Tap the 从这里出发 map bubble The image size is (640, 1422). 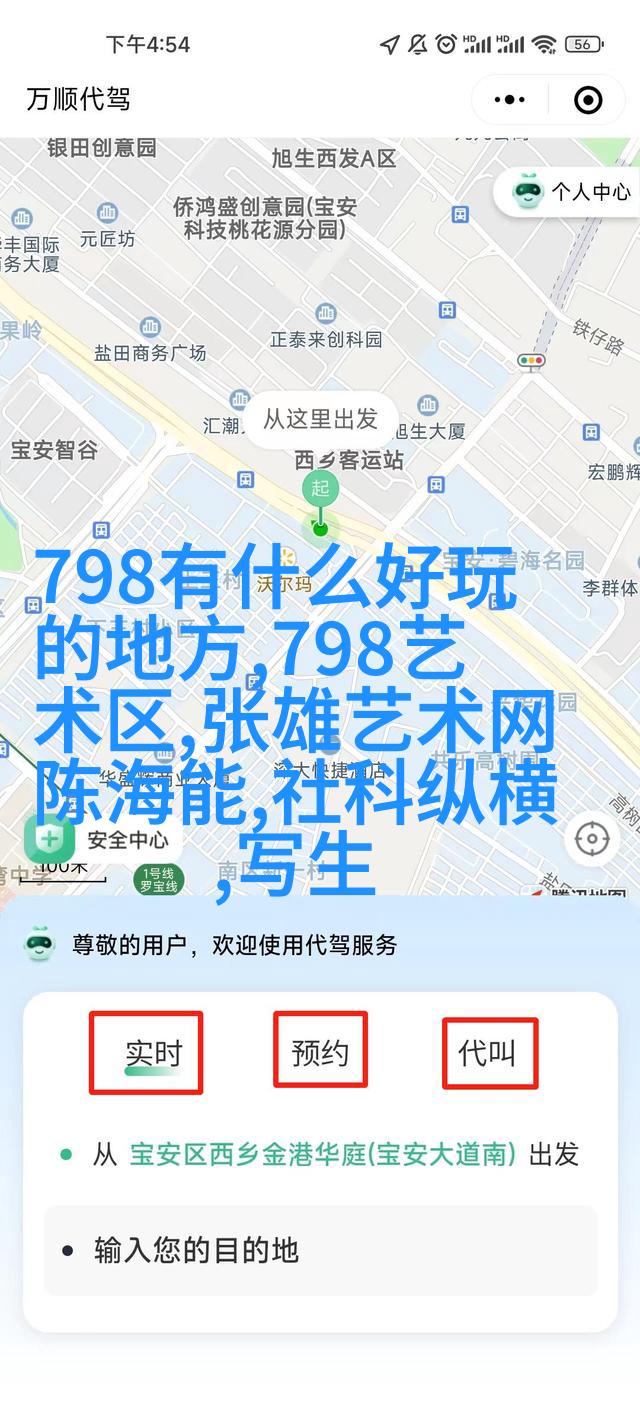click(320, 419)
